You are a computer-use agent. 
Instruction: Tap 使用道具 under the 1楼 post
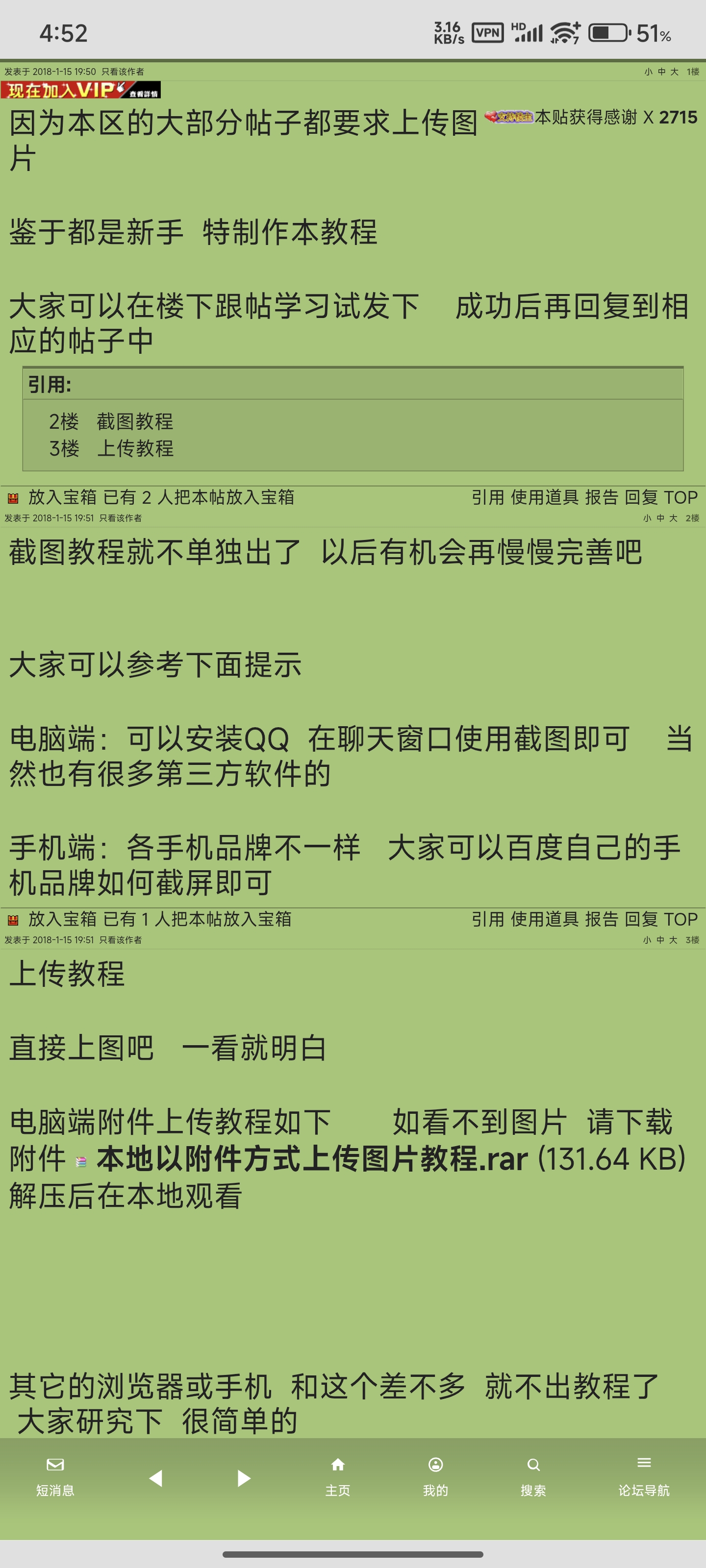(x=545, y=497)
